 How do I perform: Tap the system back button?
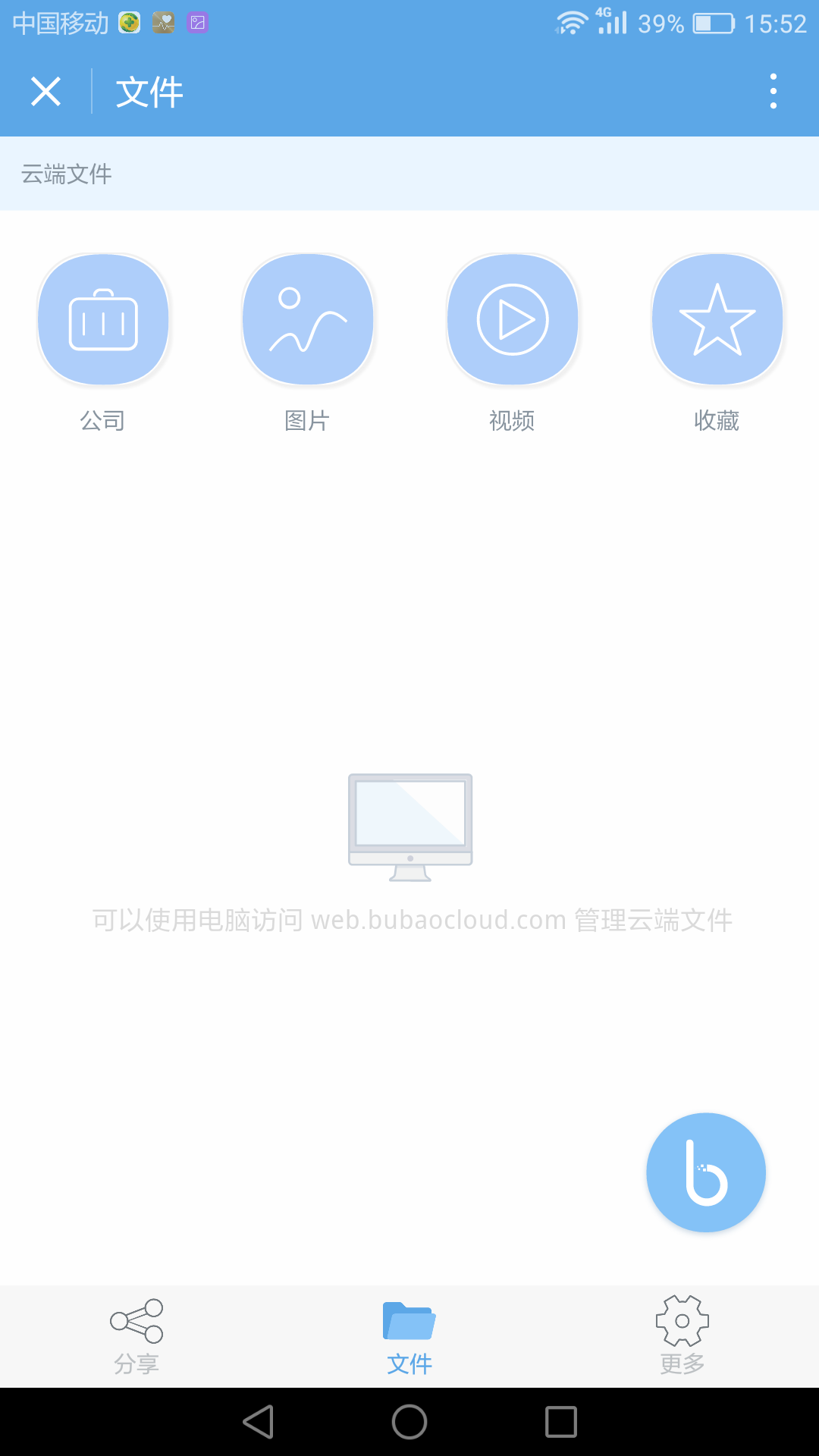click(259, 1422)
